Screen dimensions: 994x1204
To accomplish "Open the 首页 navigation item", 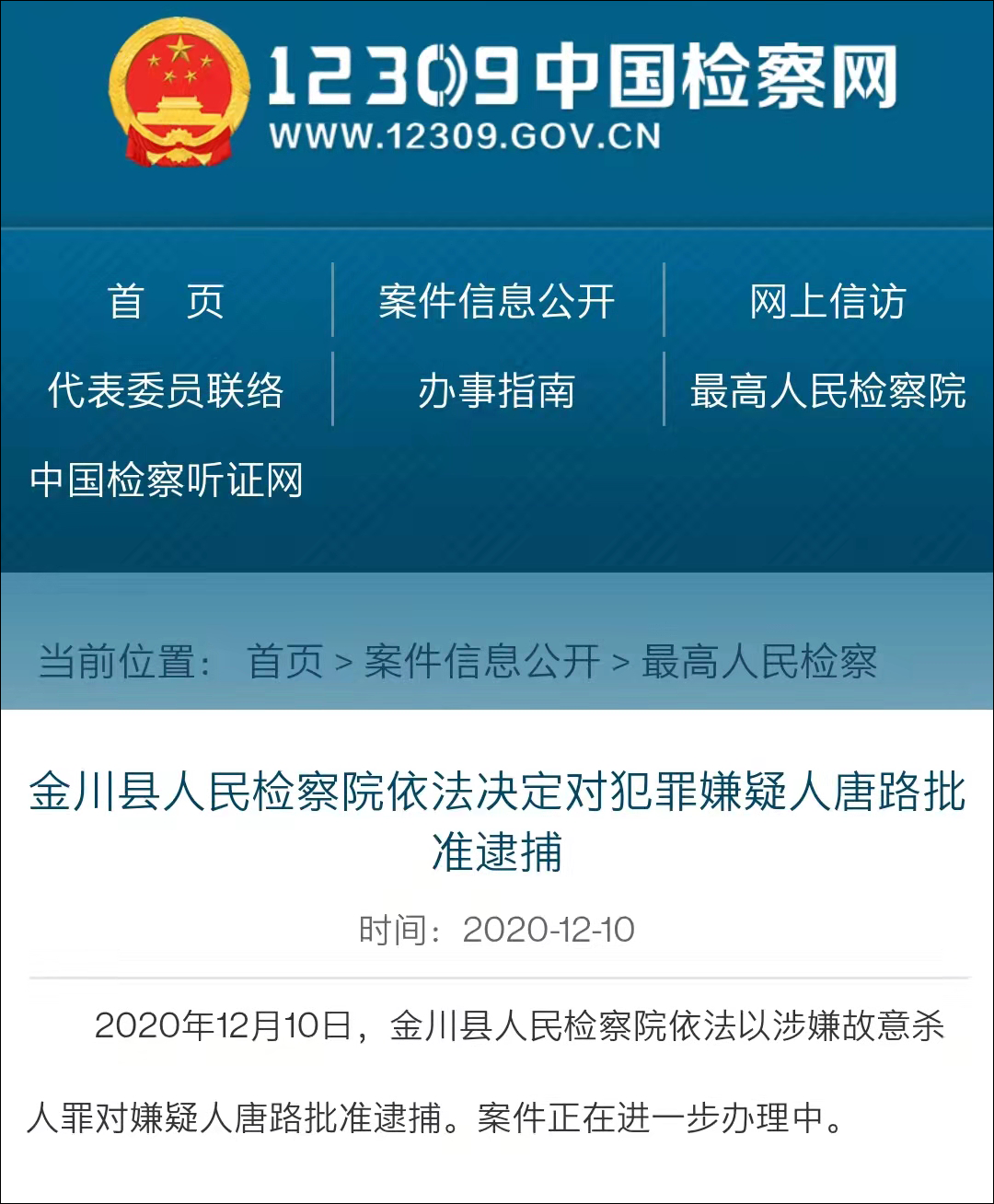I will [x=166, y=302].
